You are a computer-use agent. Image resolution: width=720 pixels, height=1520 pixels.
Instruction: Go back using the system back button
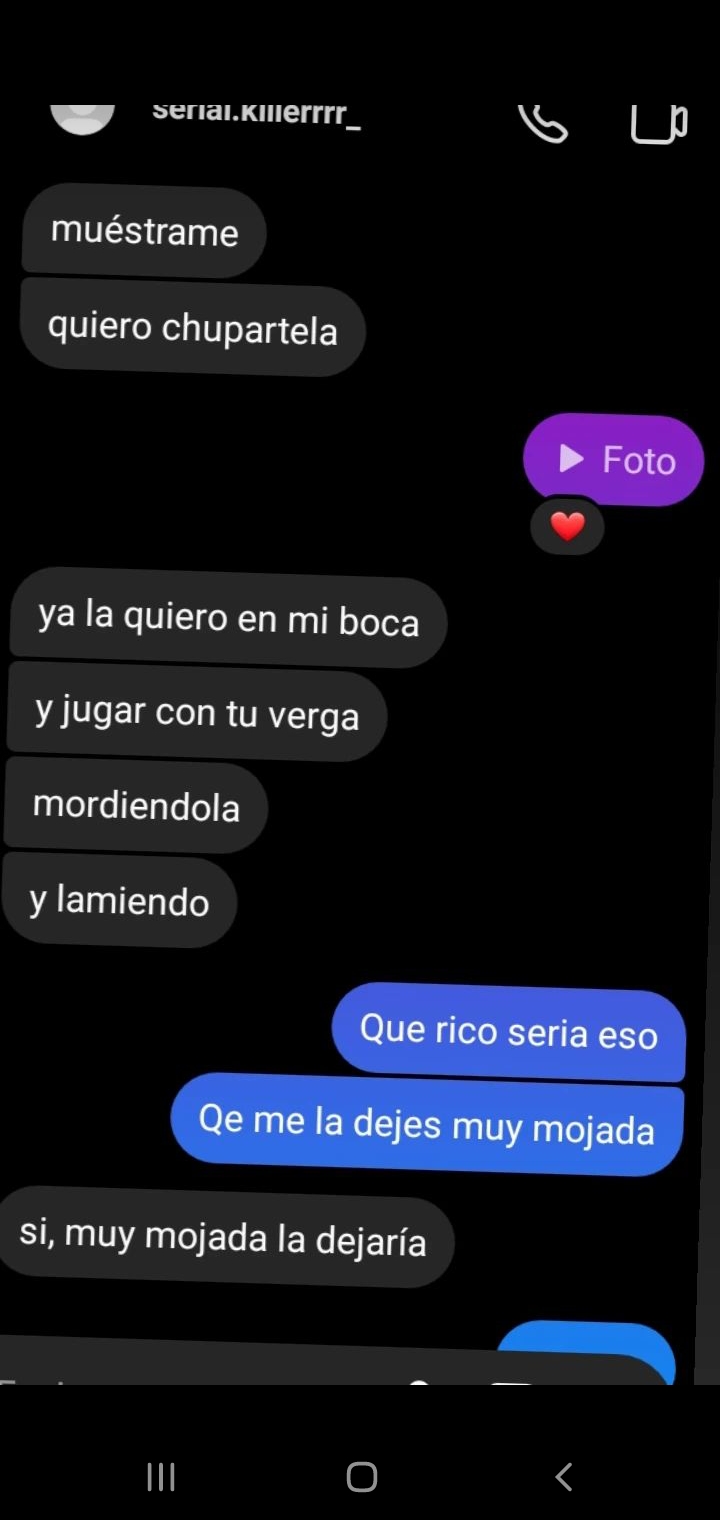[564, 1476]
